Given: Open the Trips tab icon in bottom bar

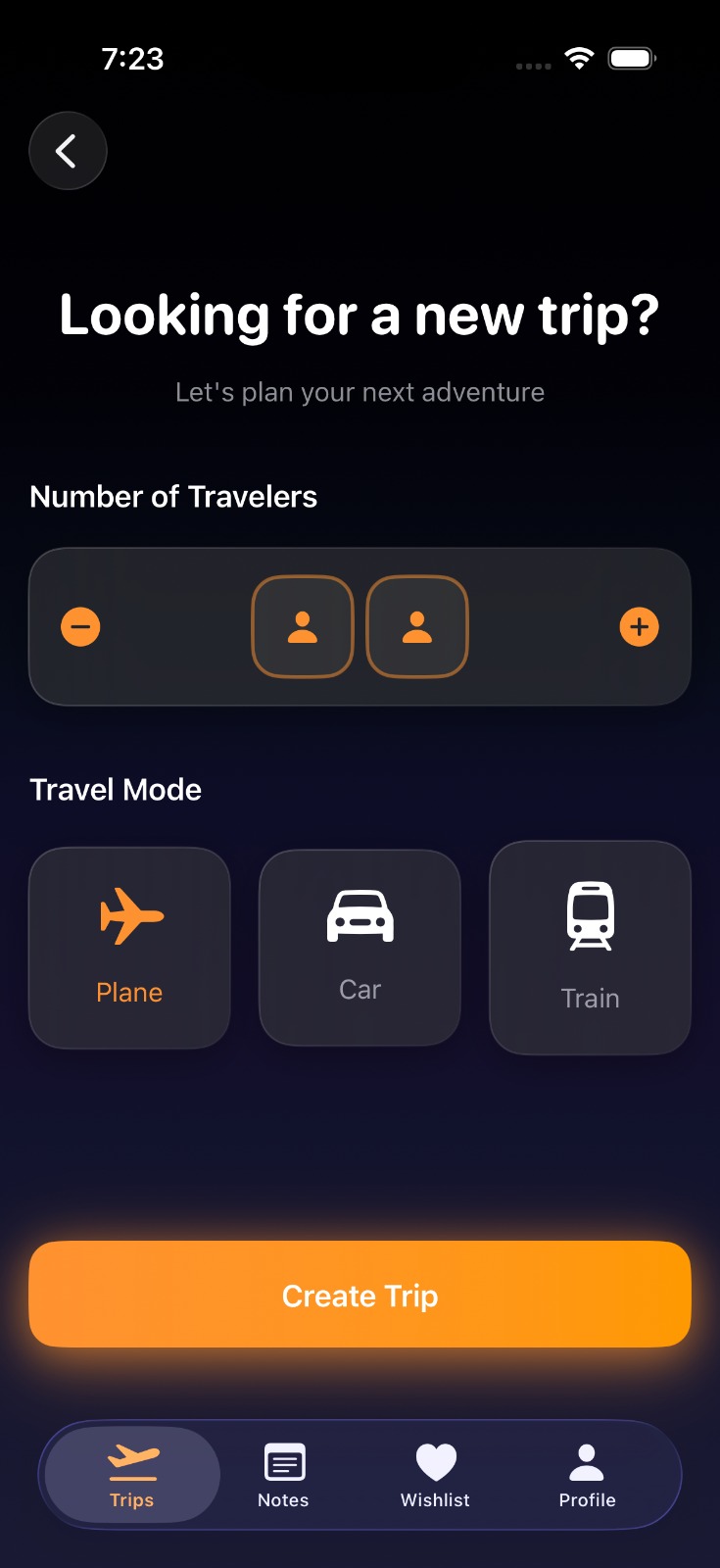Looking at the screenshot, I should (130, 1460).
